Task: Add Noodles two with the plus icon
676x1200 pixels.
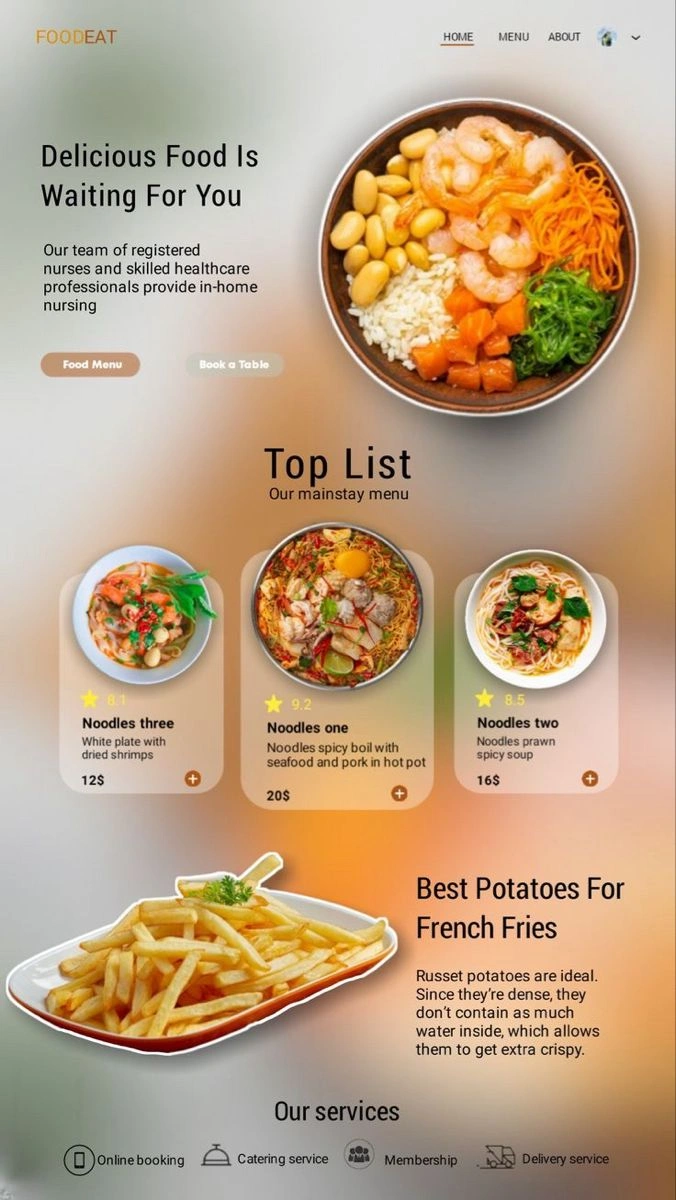Action: pyautogui.click(x=590, y=778)
